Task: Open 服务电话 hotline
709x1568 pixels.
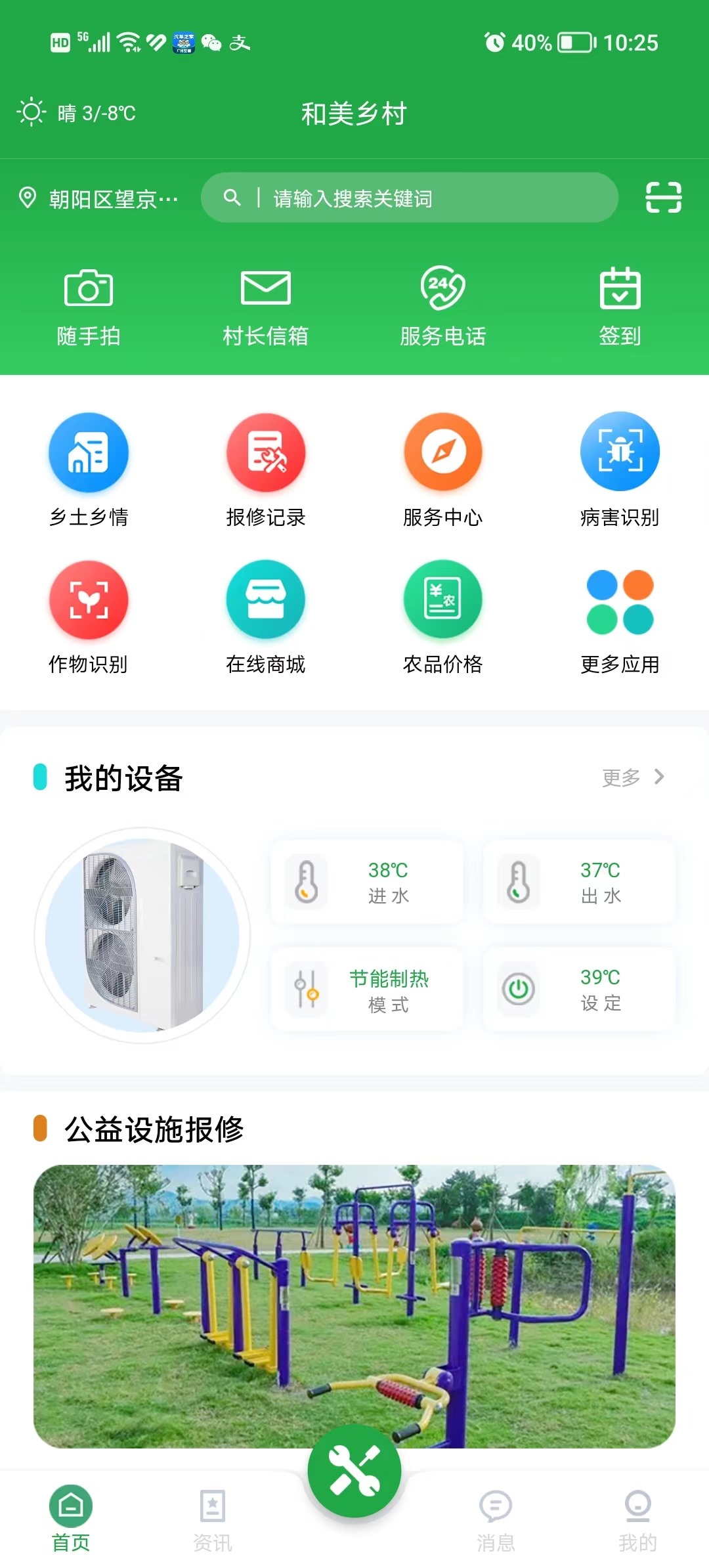Action: coord(443,306)
